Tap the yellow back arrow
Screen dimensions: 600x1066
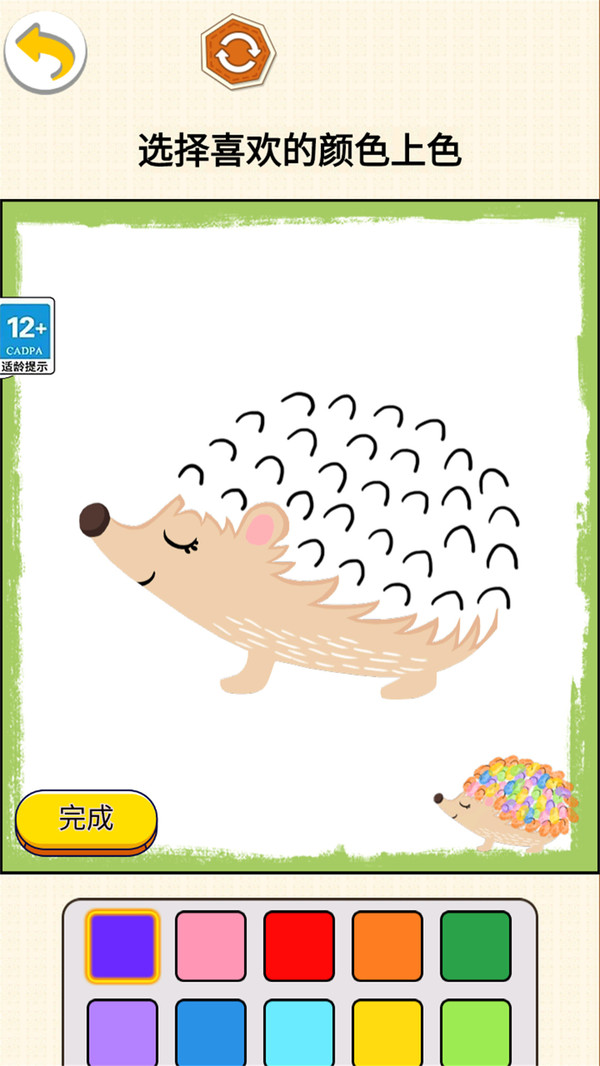click(x=46, y=52)
